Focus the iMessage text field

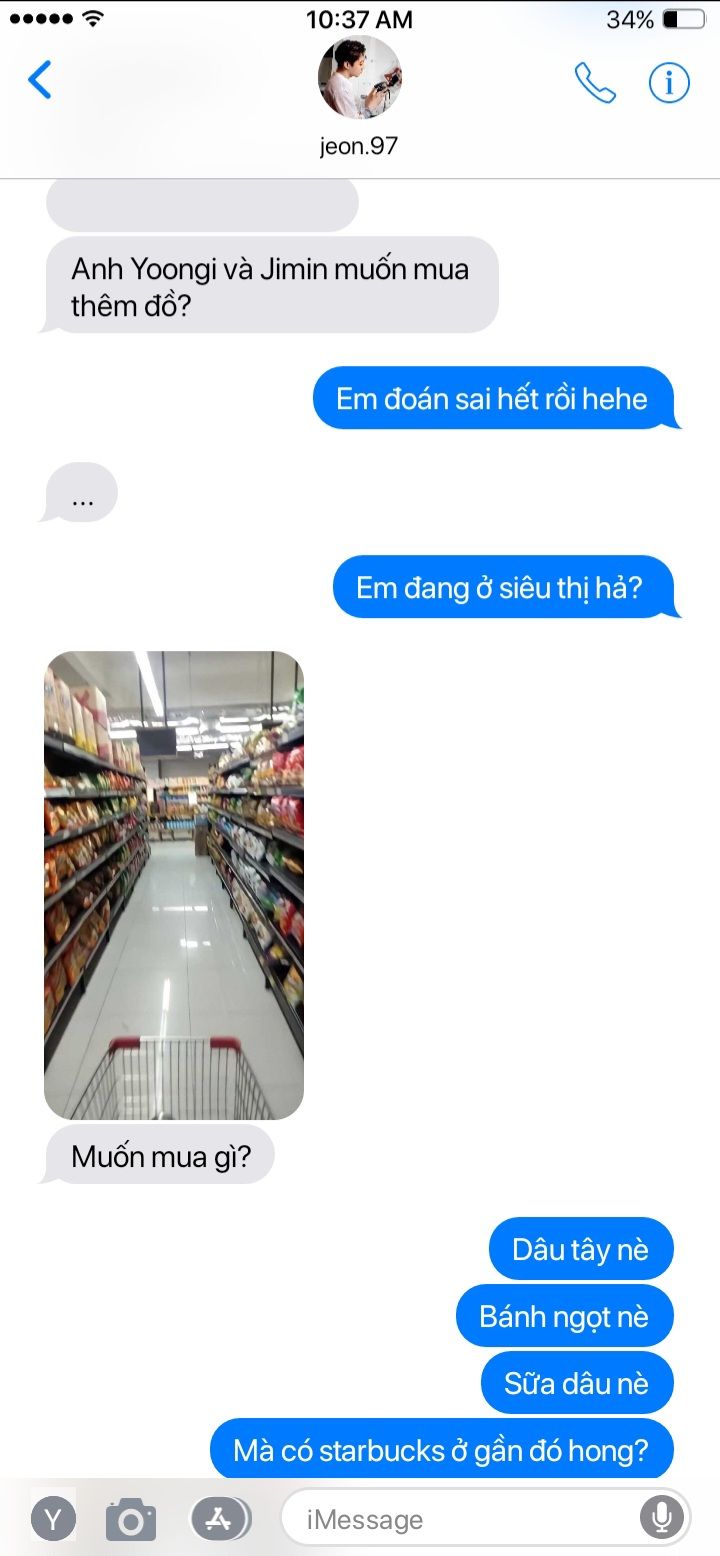coord(460,1520)
